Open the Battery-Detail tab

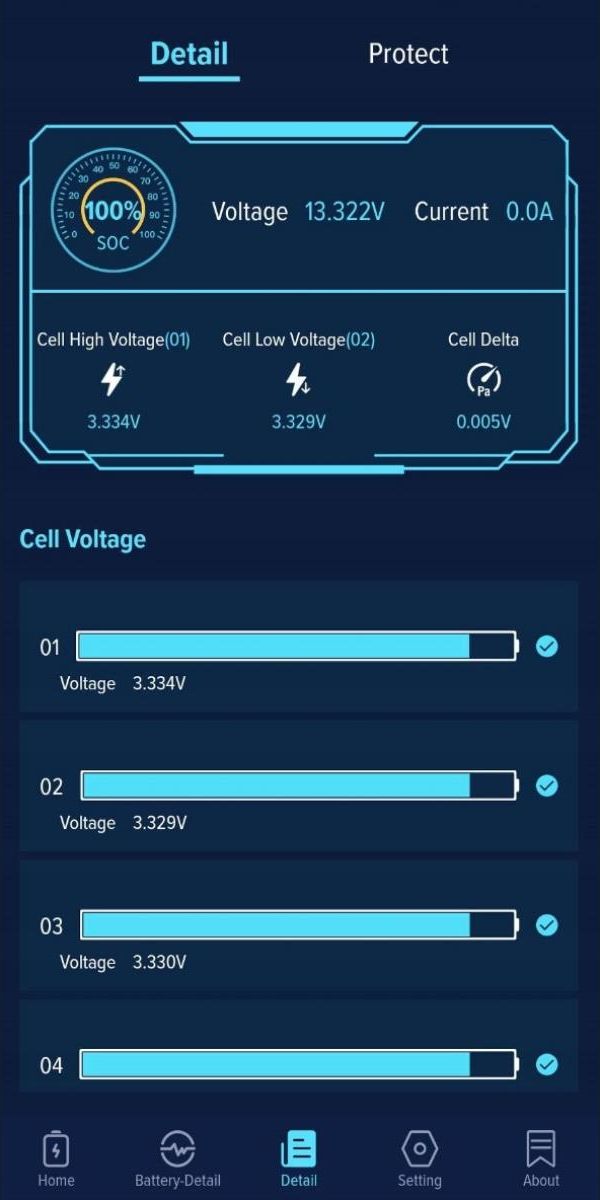pos(177,1158)
